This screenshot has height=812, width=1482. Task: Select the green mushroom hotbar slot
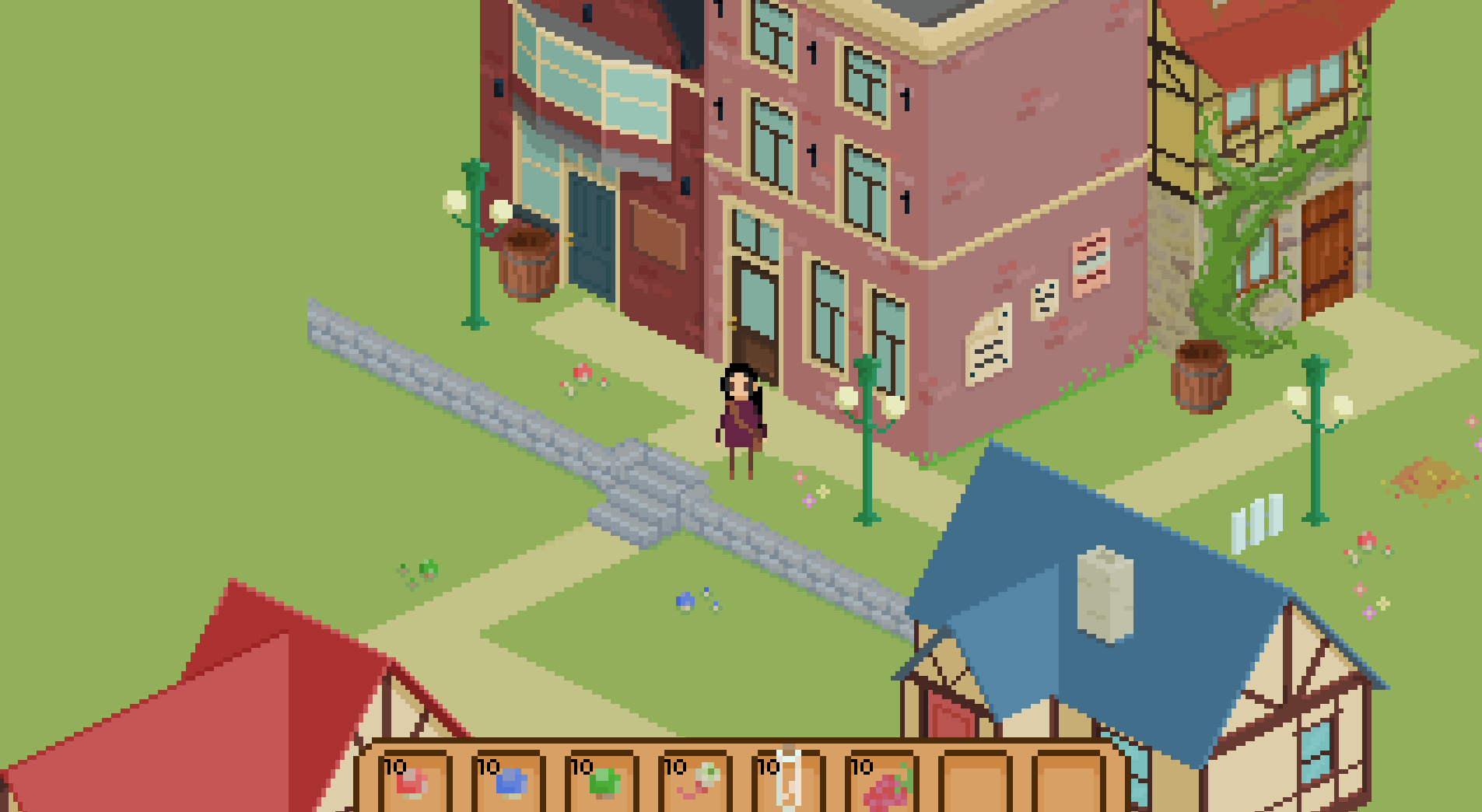click(602, 782)
